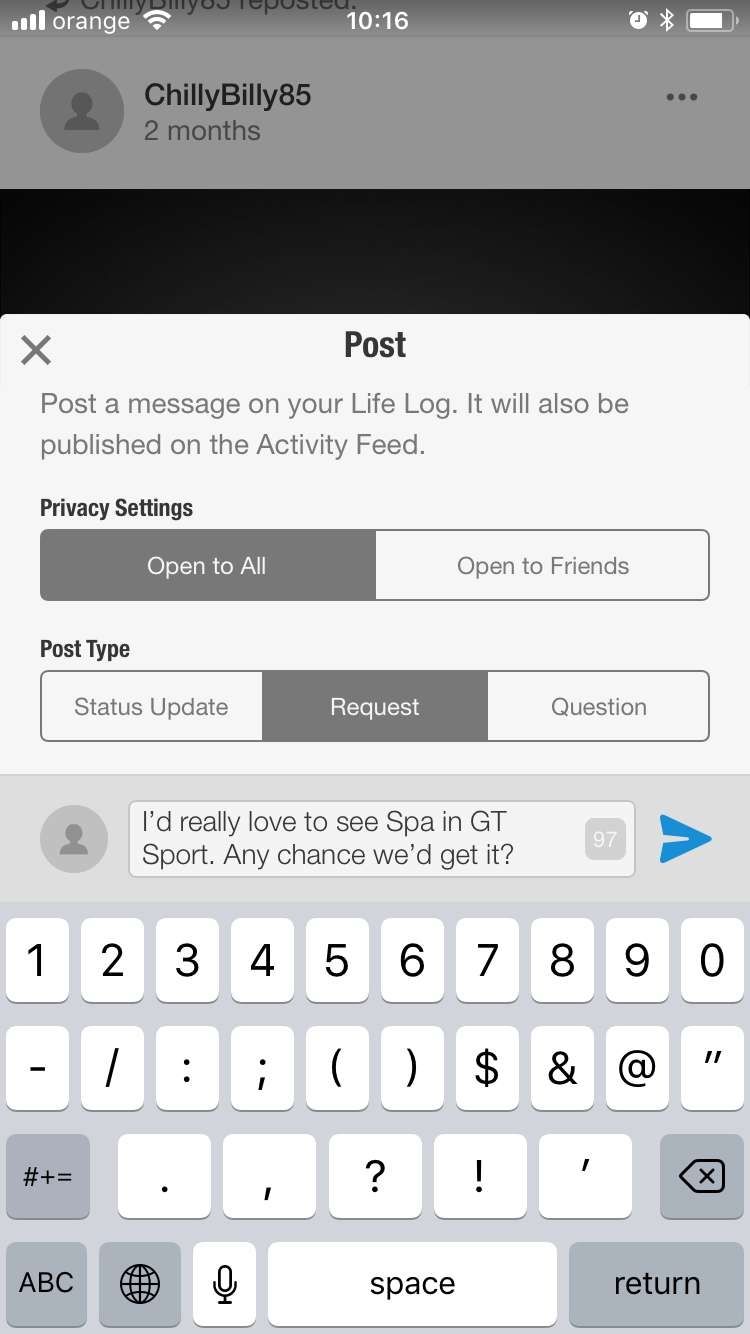Screen dimensions: 750x1334
Task: Set post type to Question
Action: click(598, 706)
